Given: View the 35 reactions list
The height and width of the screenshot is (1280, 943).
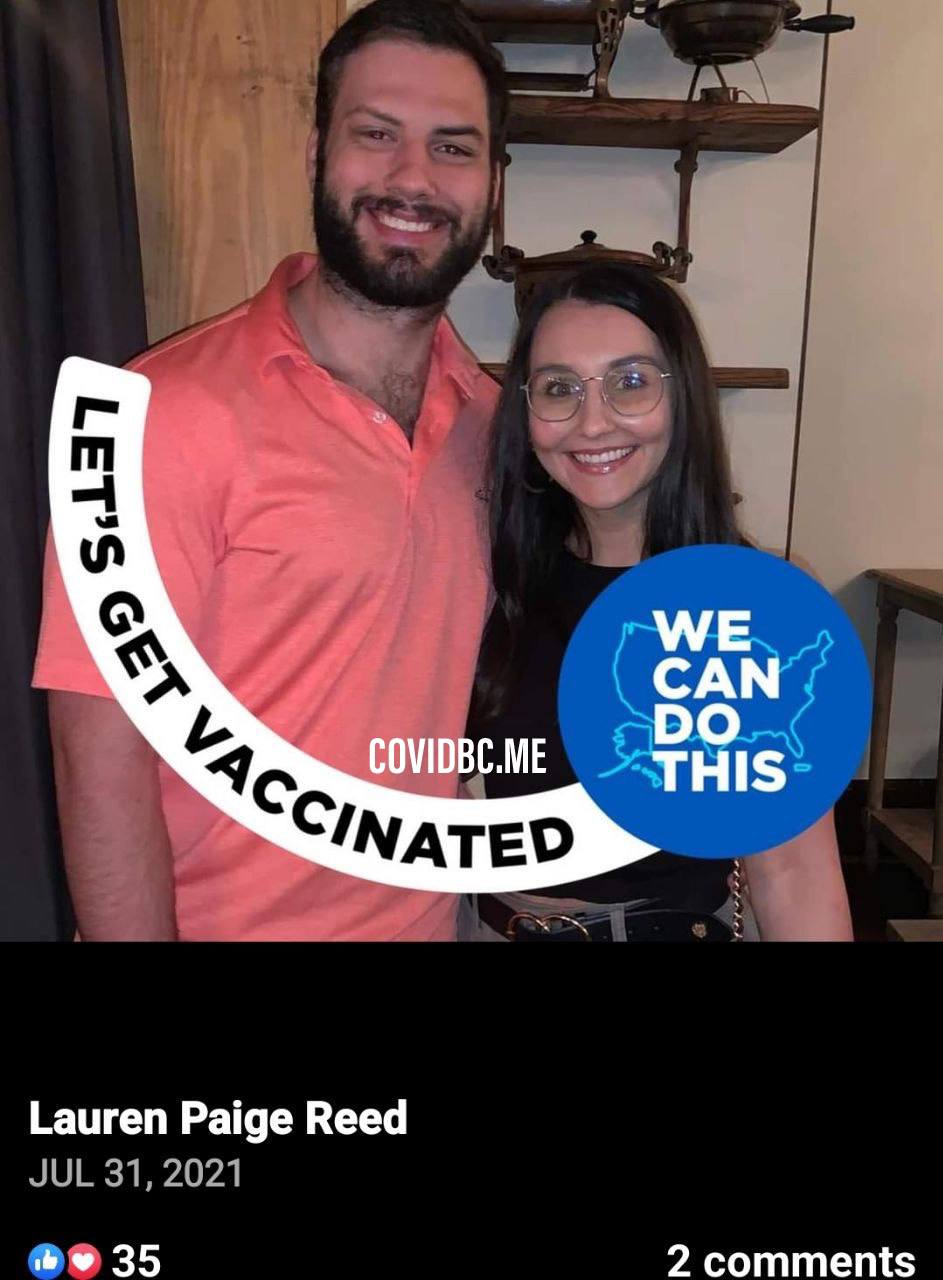Looking at the screenshot, I should 95,1260.
